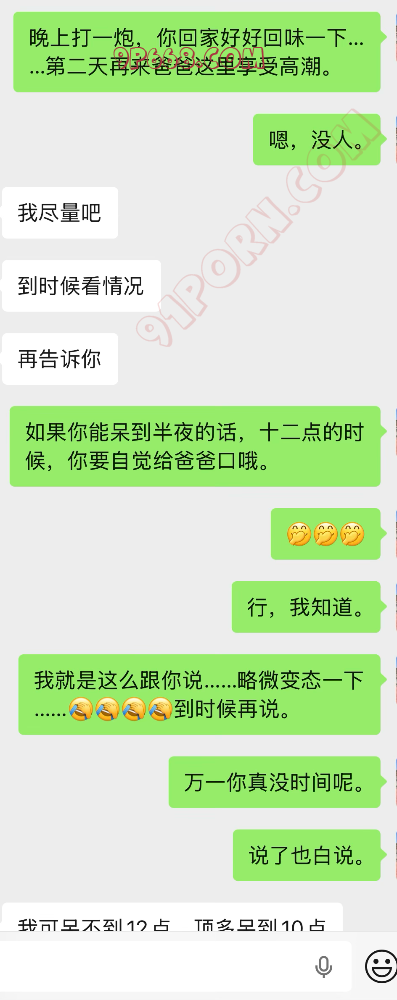Focus the message input field
Viewport: 397px width, 1000px height.
(172, 967)
